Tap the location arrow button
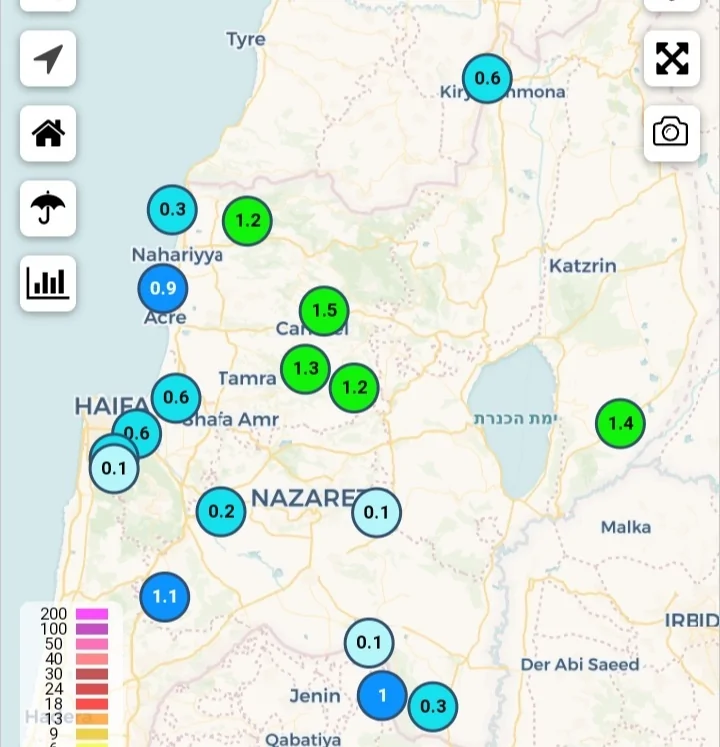Viewport: 720px width, 747px height. point(48,59)
